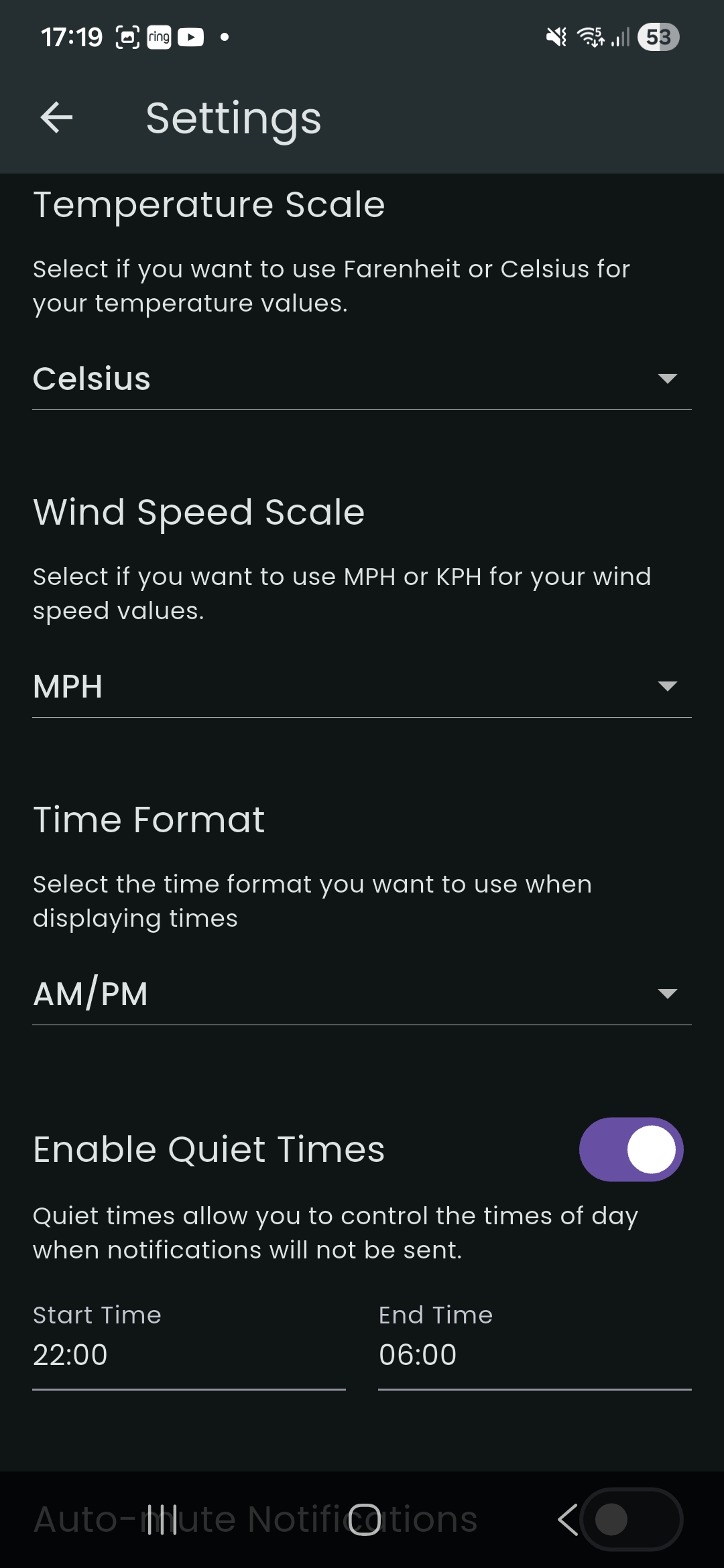
Task: Expand the MPH wind speed dropdown
Action: 361,686
